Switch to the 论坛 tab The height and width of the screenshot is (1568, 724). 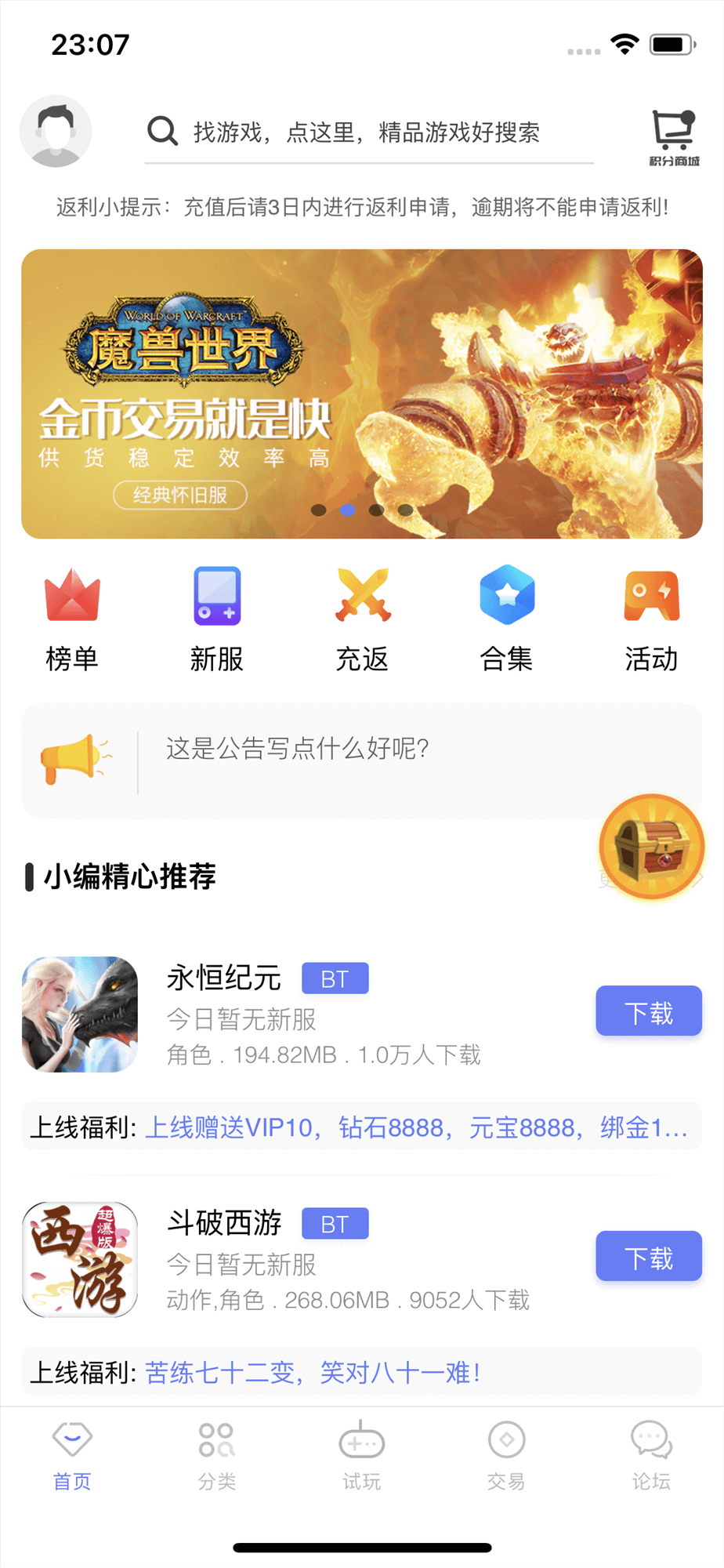tap(651, 1457)
